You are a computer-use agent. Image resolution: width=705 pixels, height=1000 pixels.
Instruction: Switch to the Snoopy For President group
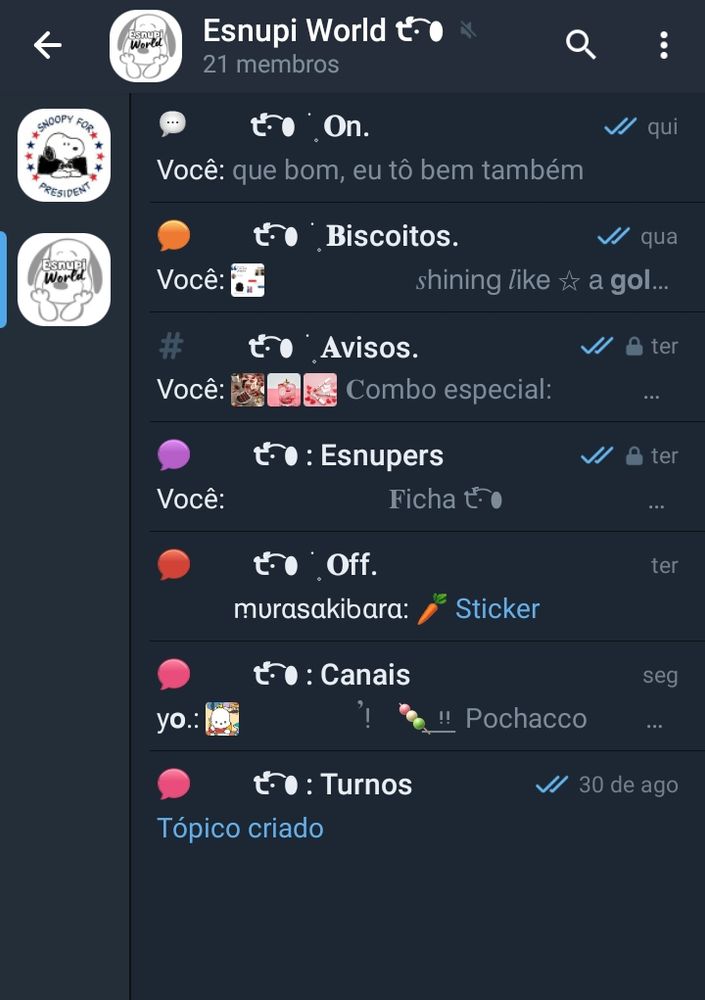coord(64,155)
